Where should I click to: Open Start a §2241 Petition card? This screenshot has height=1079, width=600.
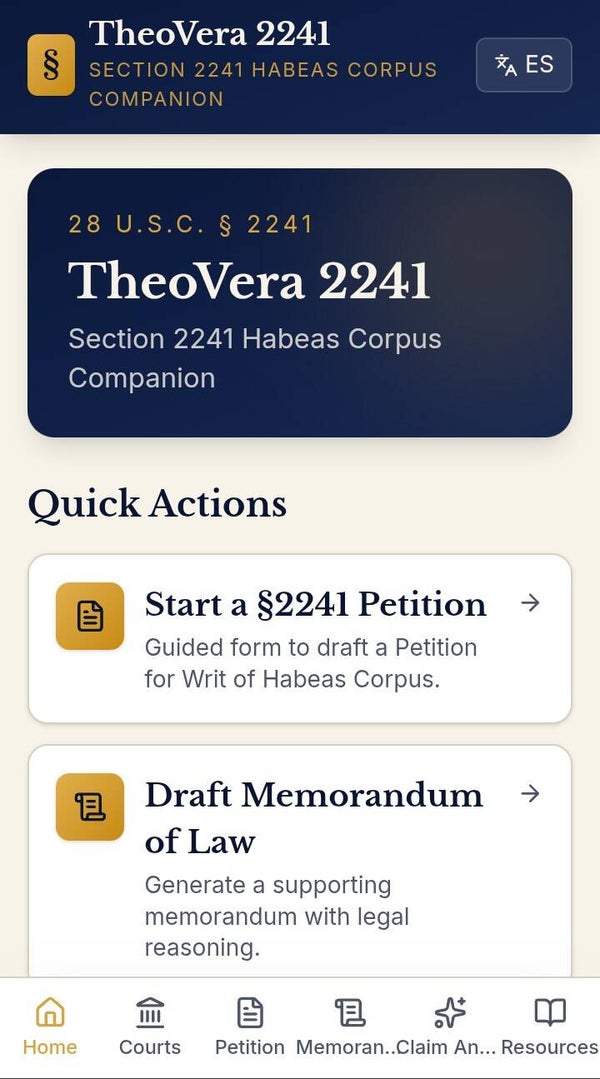pyautogui.click(x=300, y=639)
